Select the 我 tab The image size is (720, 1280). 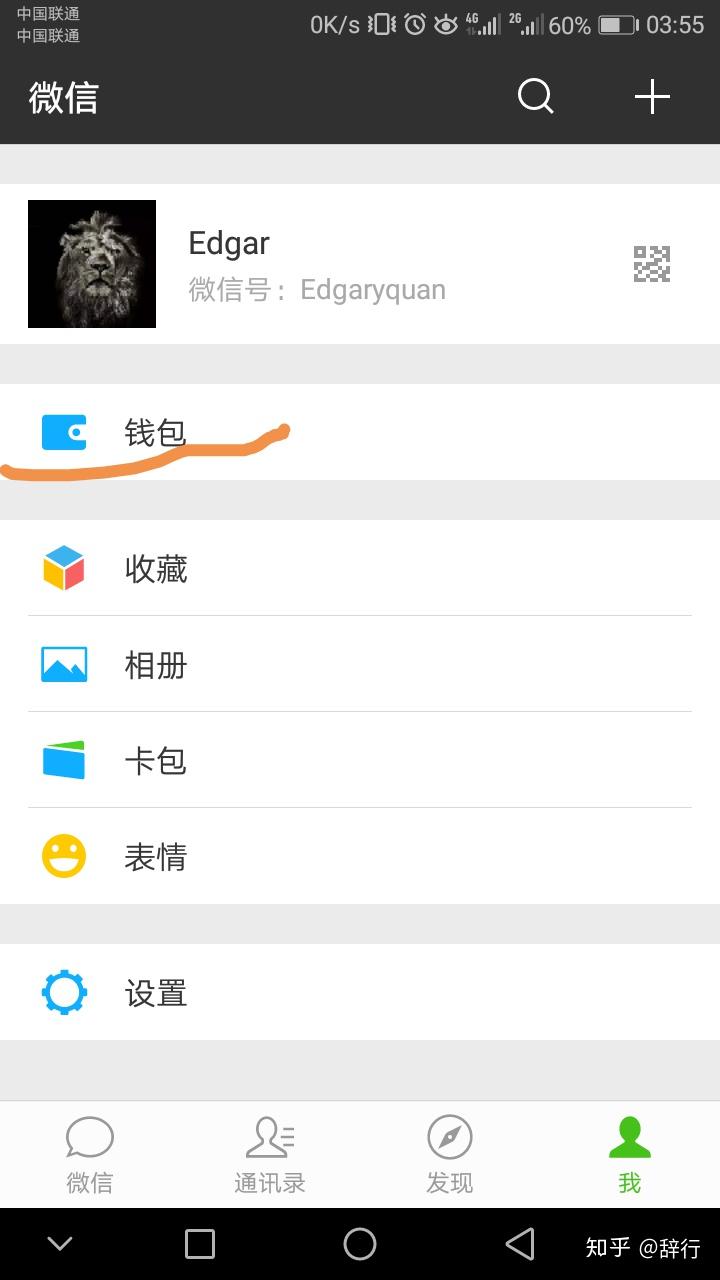pos(630,1155)
